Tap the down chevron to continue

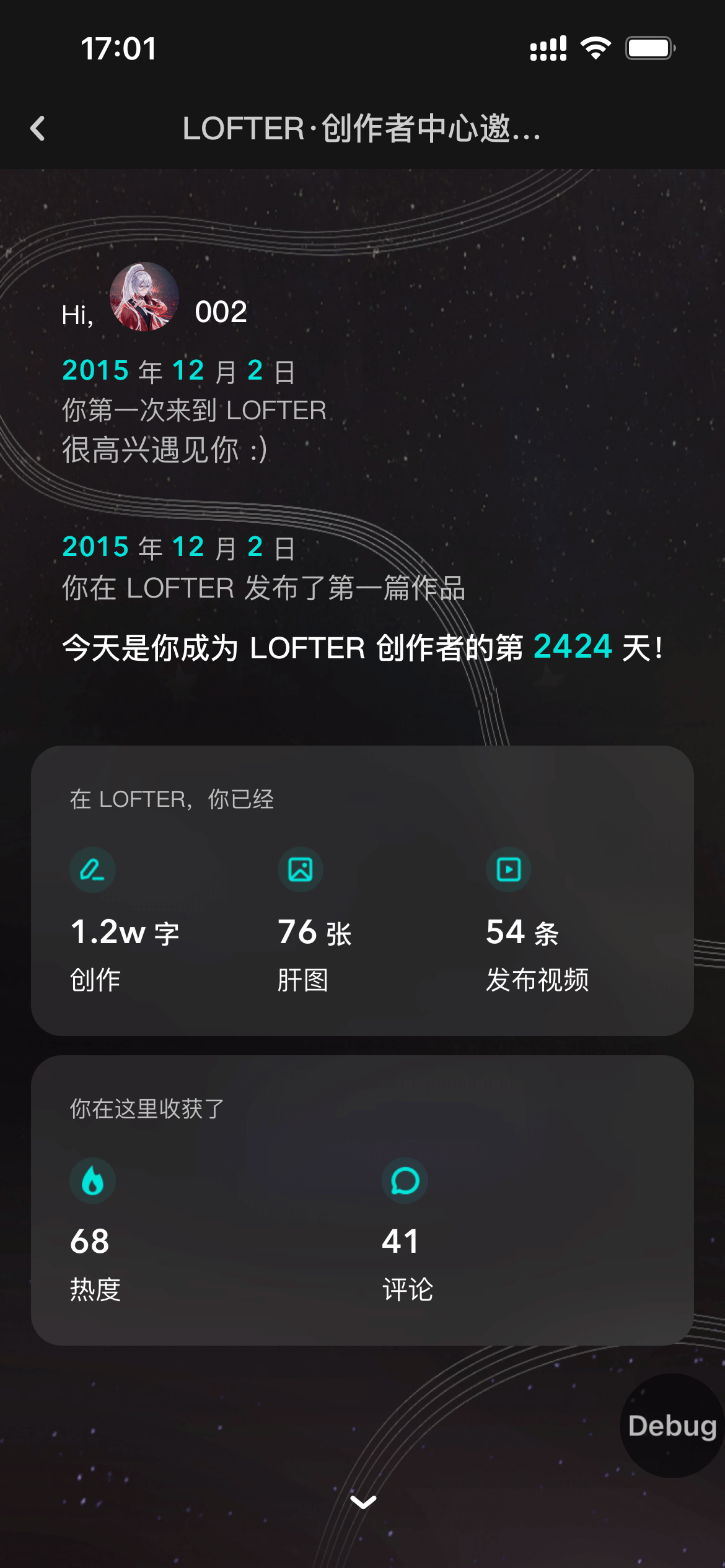click(x=363, y=1502)
